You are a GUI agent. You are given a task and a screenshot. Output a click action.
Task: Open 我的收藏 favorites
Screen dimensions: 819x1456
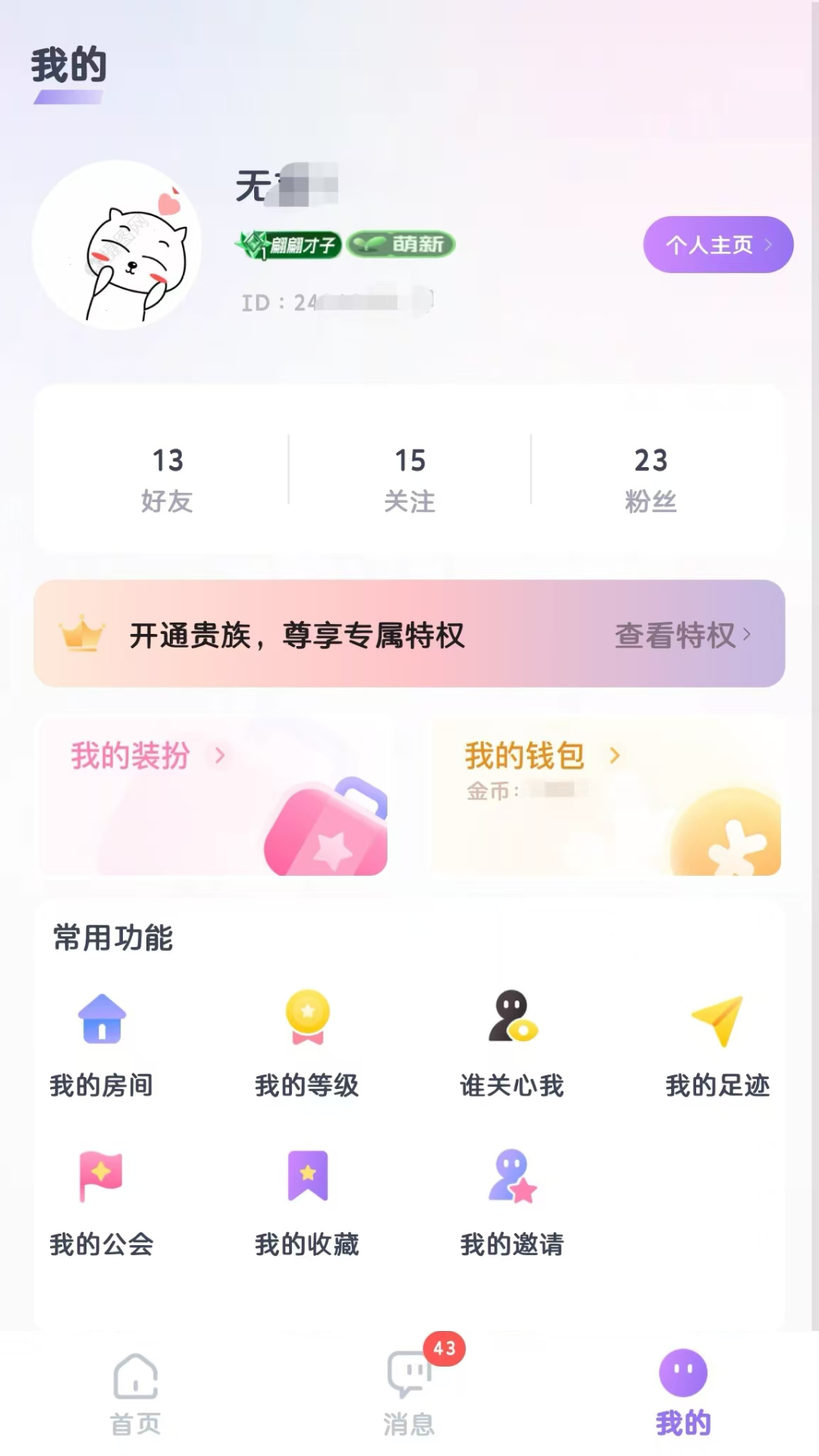tap(307, 1202)
